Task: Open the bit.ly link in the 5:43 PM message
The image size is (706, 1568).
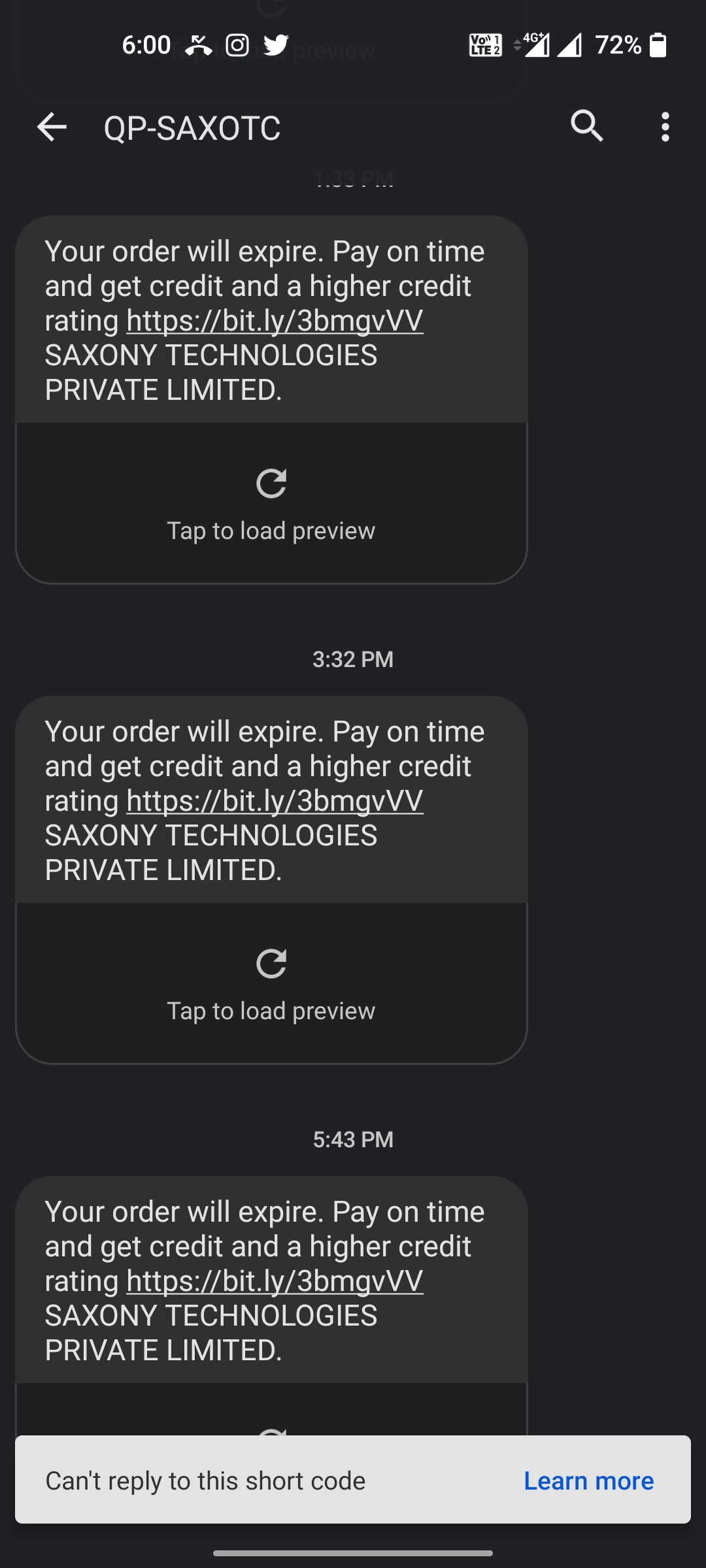Action: pos(275,1281)
